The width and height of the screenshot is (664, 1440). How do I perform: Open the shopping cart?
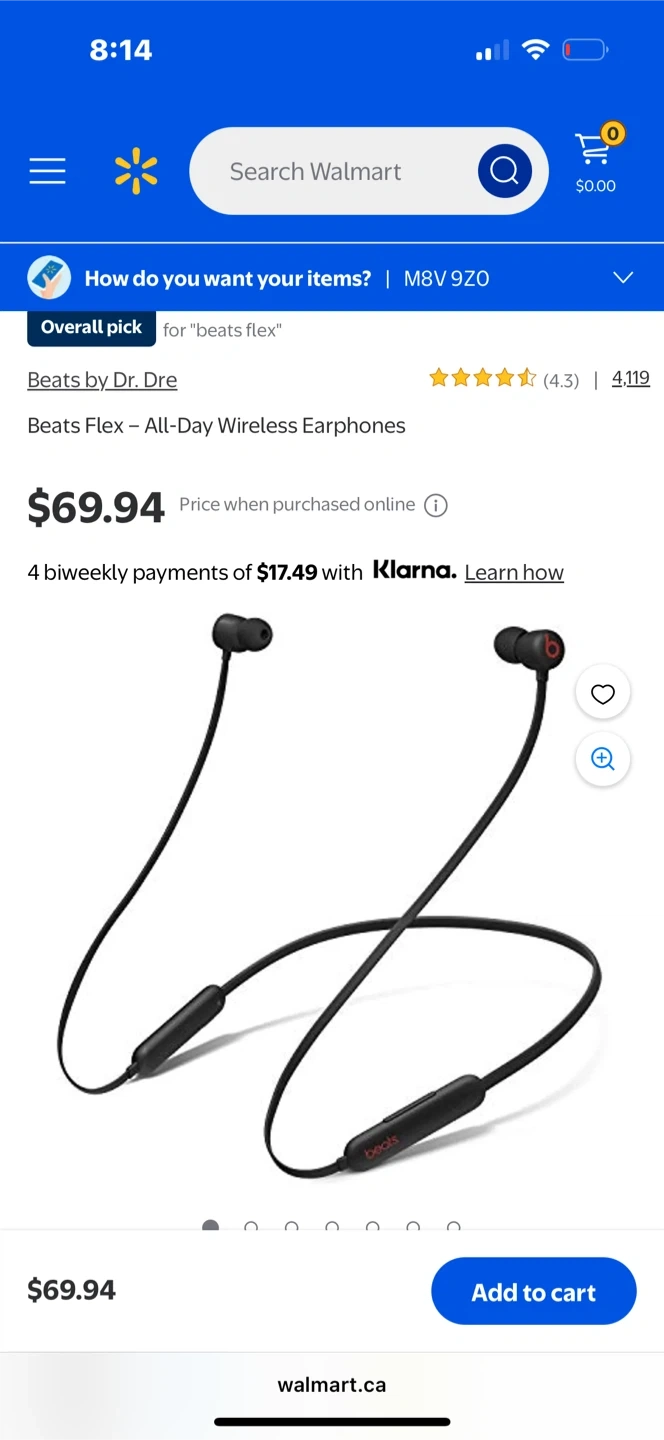596,160
